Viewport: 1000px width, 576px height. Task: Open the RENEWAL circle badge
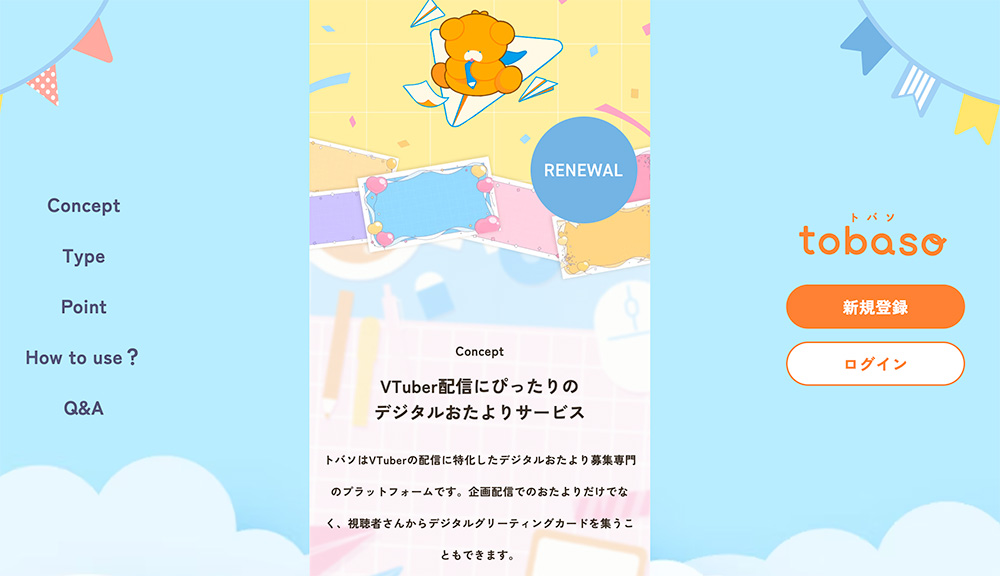(583, 170)
